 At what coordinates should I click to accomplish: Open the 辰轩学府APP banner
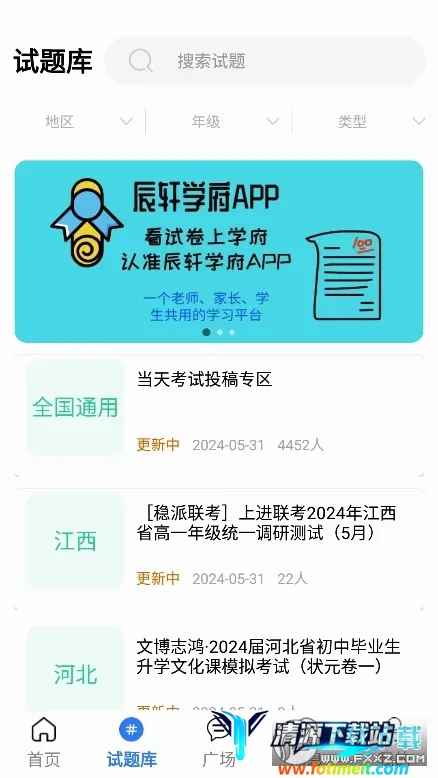(219, 251)
